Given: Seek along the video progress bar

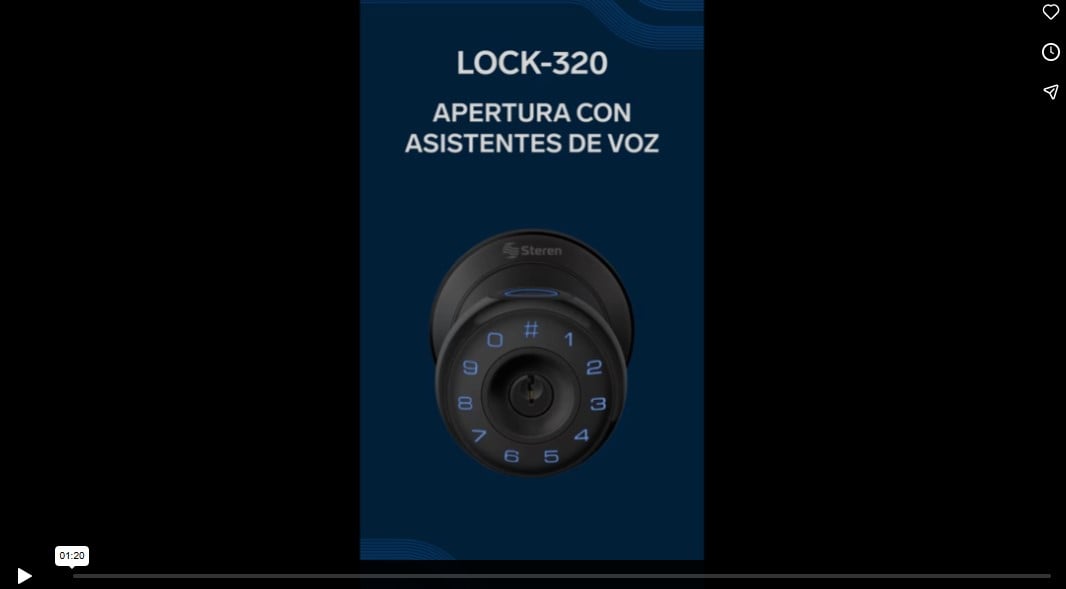Looking at the screenshot, I should (560, 576).
